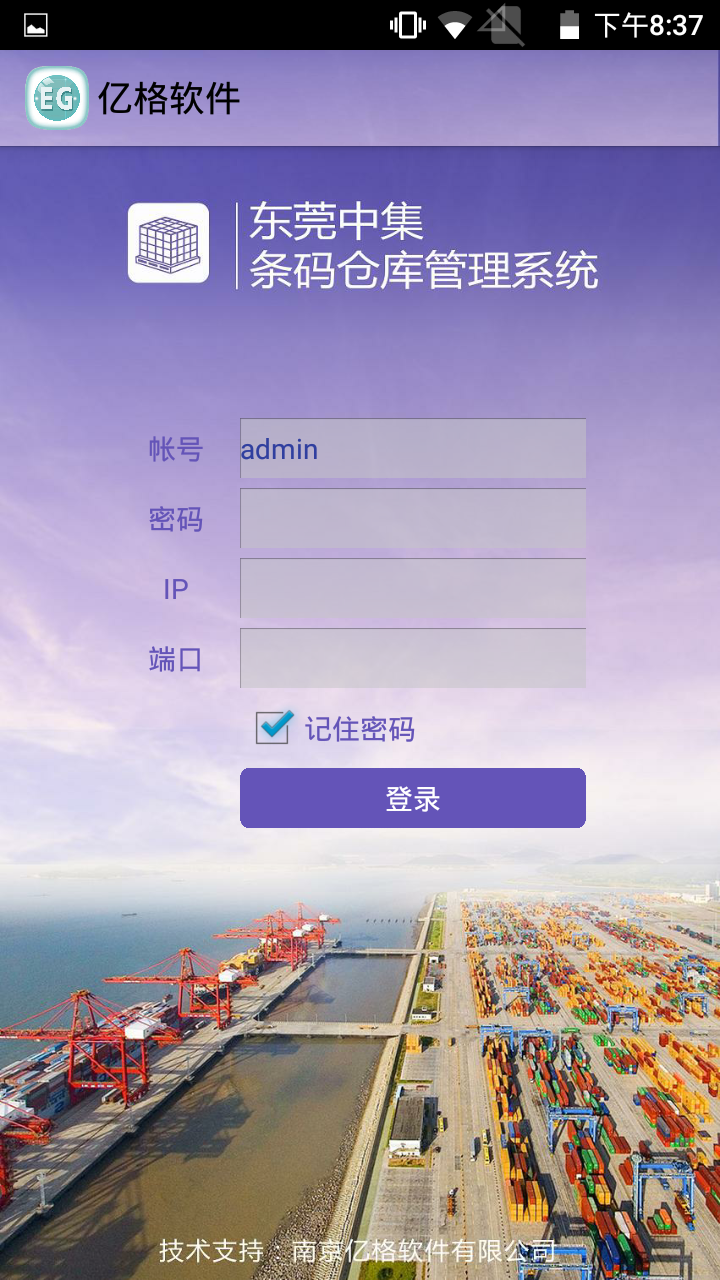Tap the 登录 login button
This screenshot has width=720, height=1280.
(412, 799)
